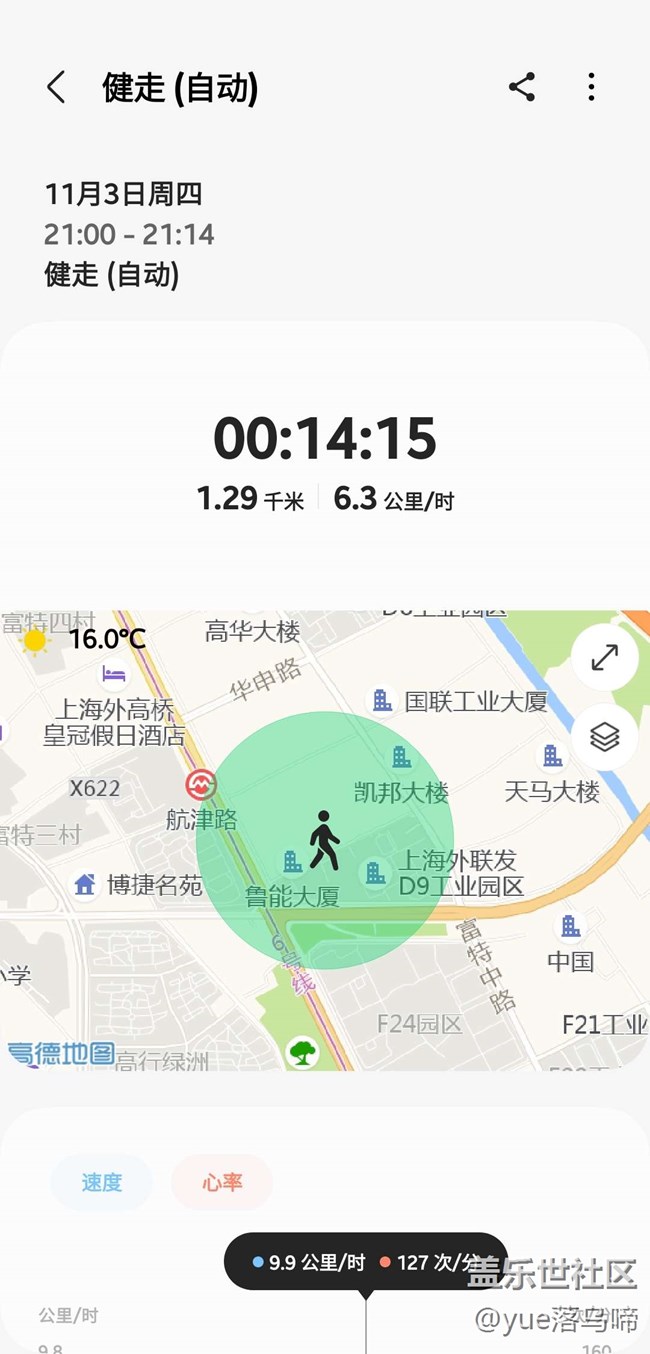Switch the chart to 心率
This screenshot has width=650, height=1354.
click(222, 1182)
